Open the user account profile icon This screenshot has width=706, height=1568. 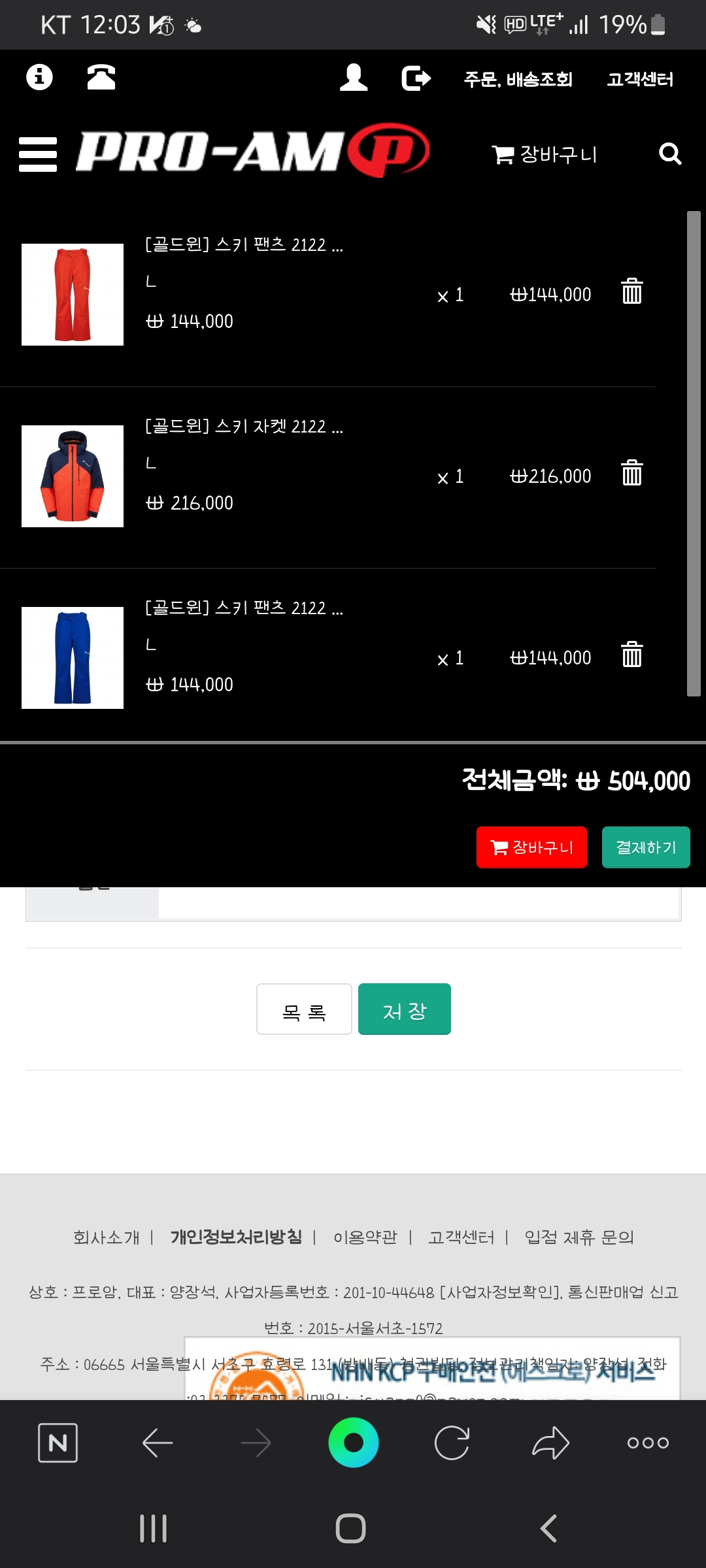coord(354,78)
